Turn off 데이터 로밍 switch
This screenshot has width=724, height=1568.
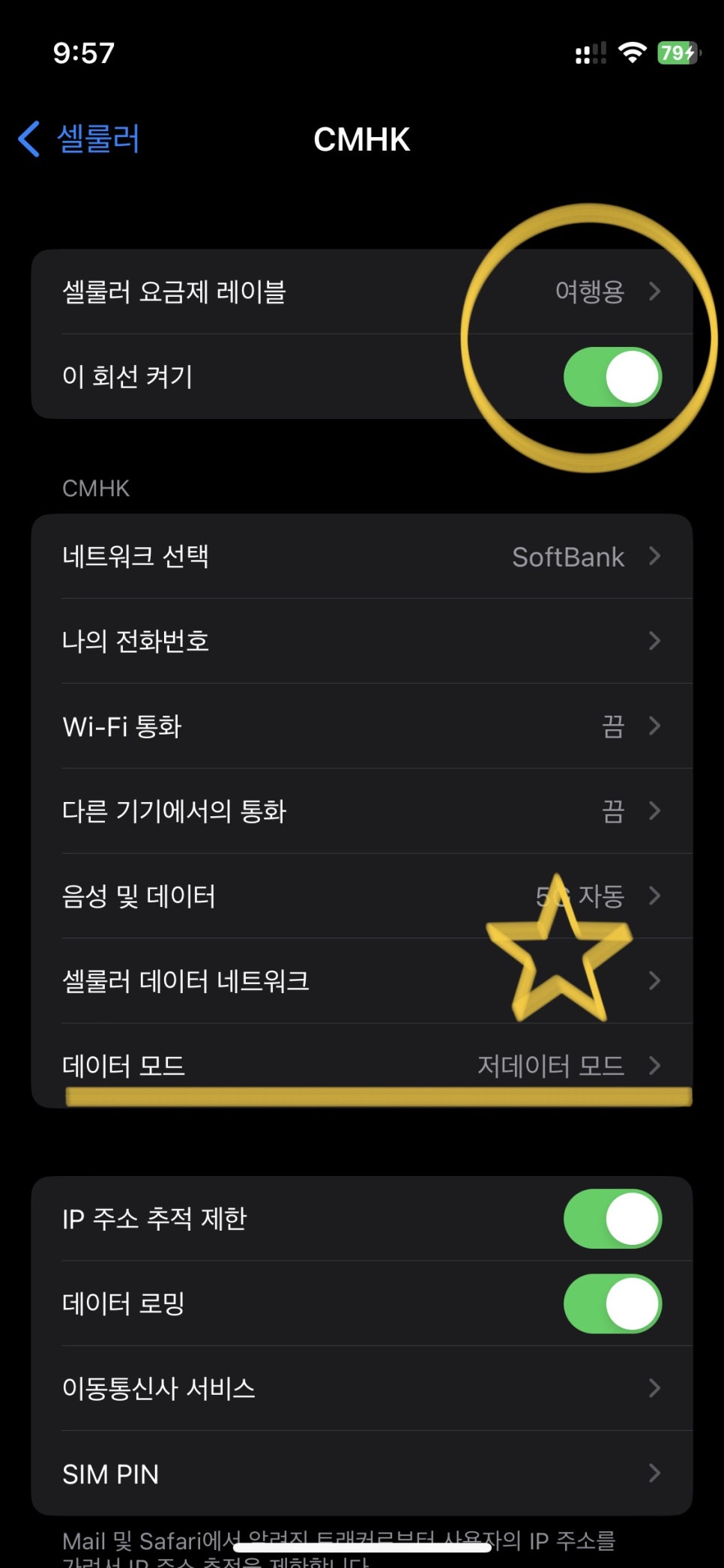pos(612,1303)
